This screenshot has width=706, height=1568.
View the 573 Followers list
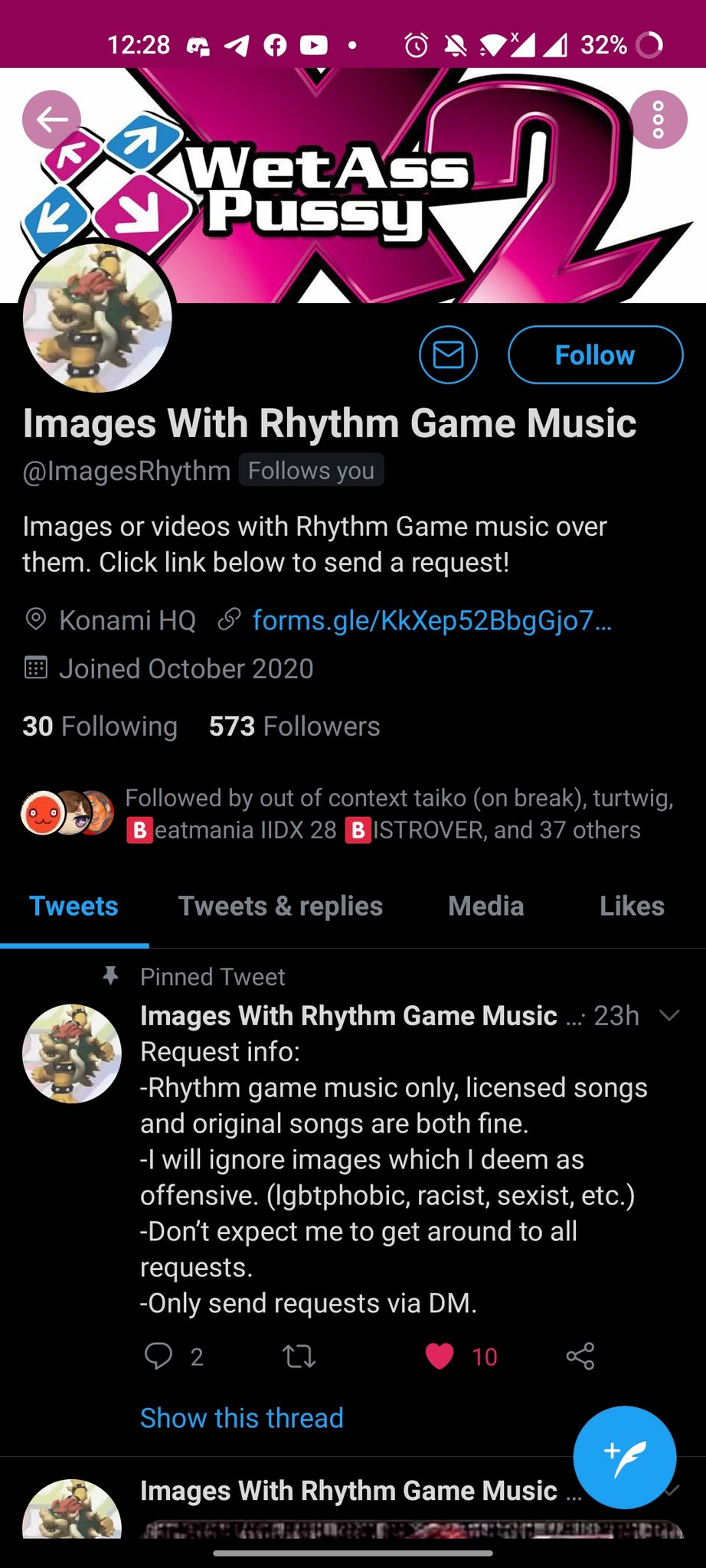[x=294, y=726]
